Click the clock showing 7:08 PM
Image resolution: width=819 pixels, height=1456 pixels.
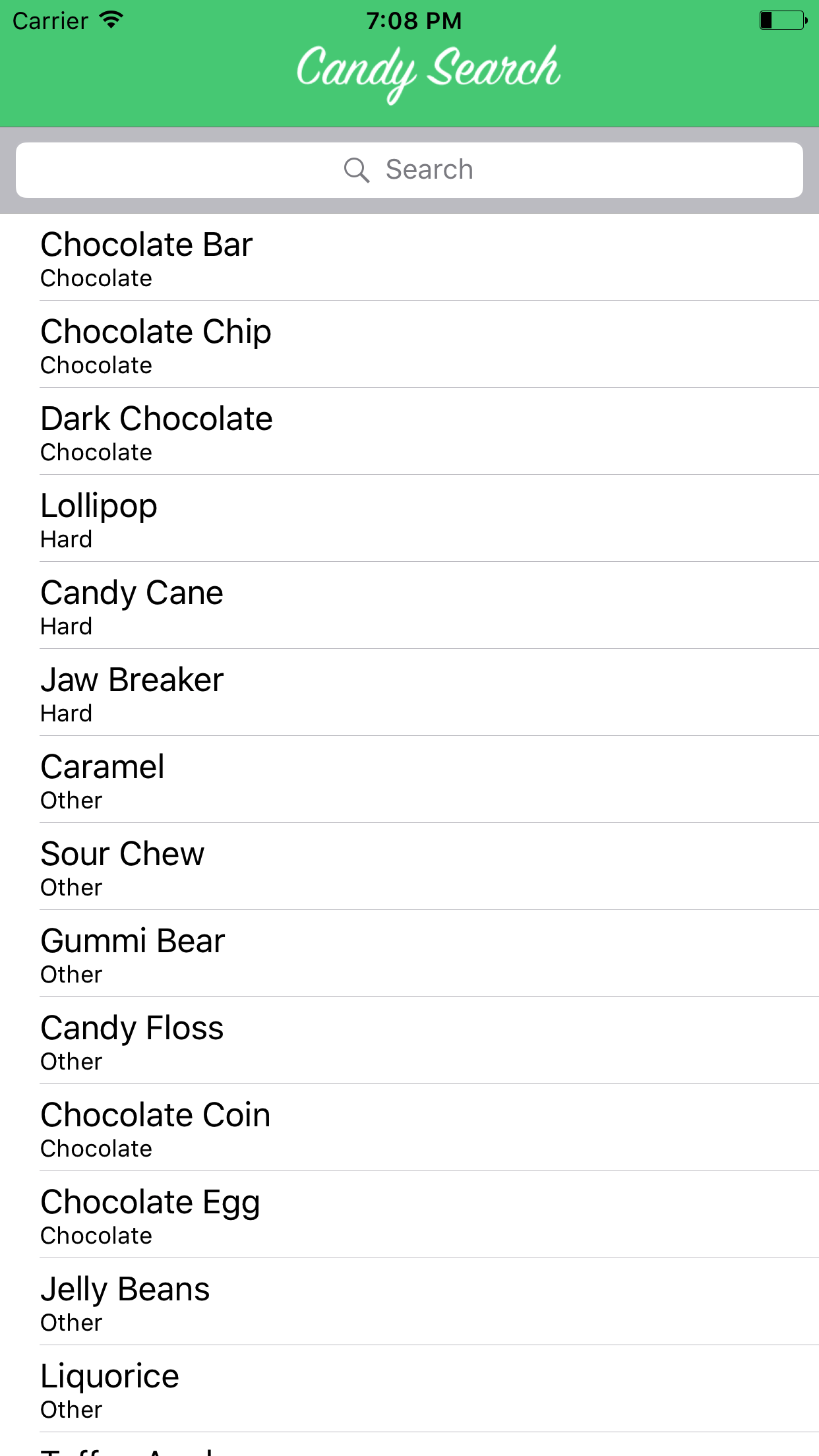[x=414, y=20]
